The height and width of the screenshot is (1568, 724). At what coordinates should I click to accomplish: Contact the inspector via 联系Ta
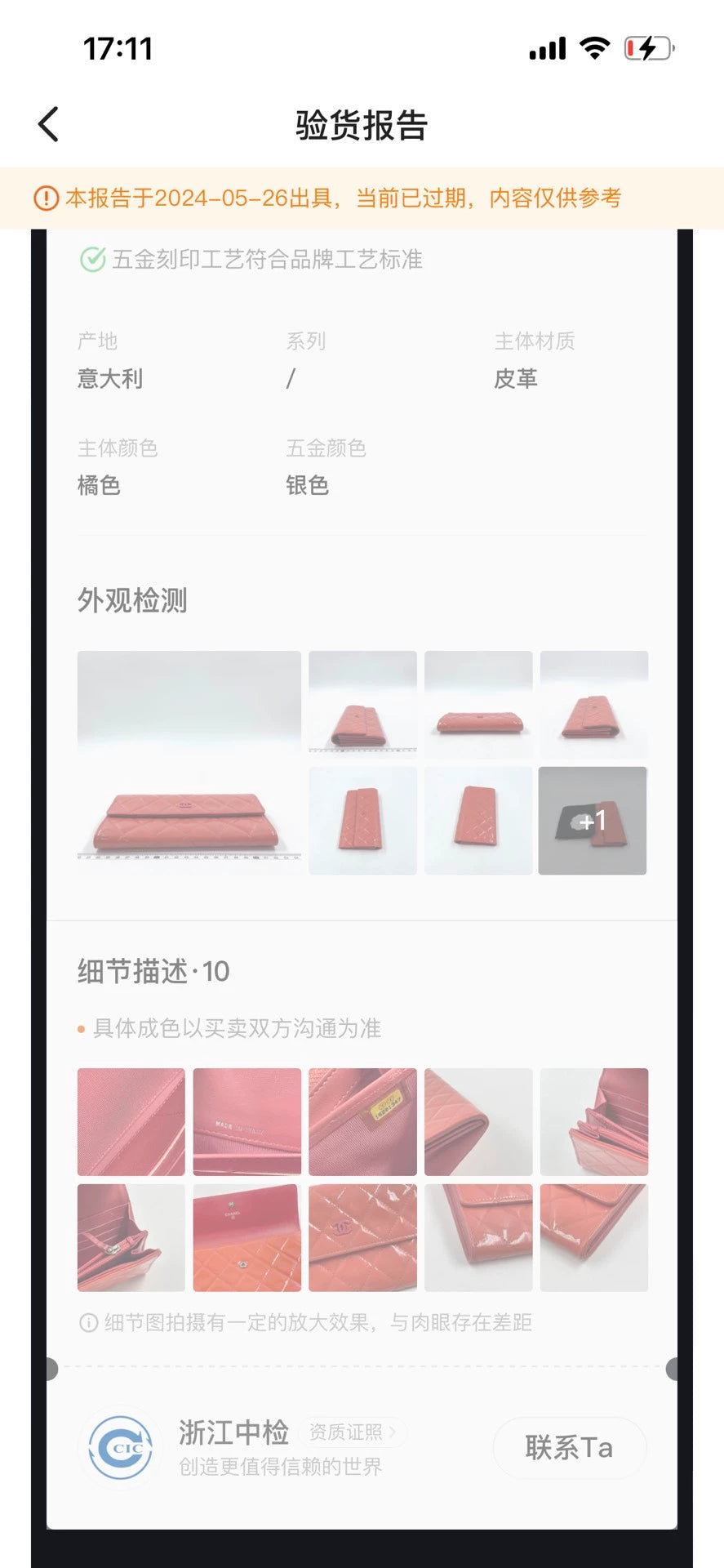tap(569, 1448)
